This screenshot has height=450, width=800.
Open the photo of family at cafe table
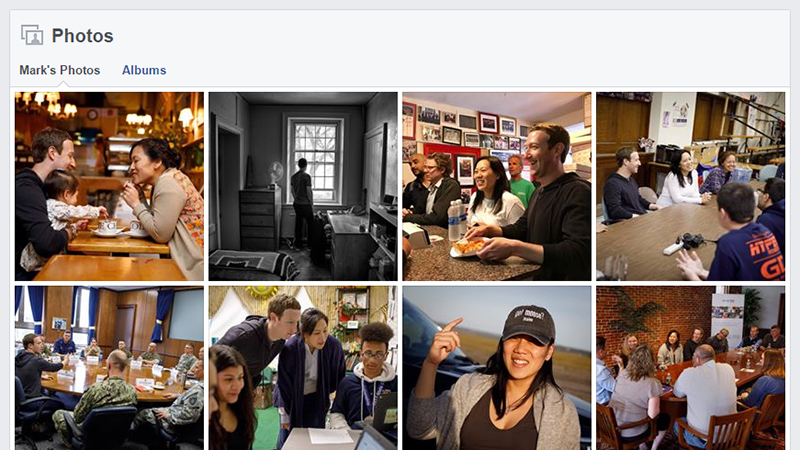[109, 186]
